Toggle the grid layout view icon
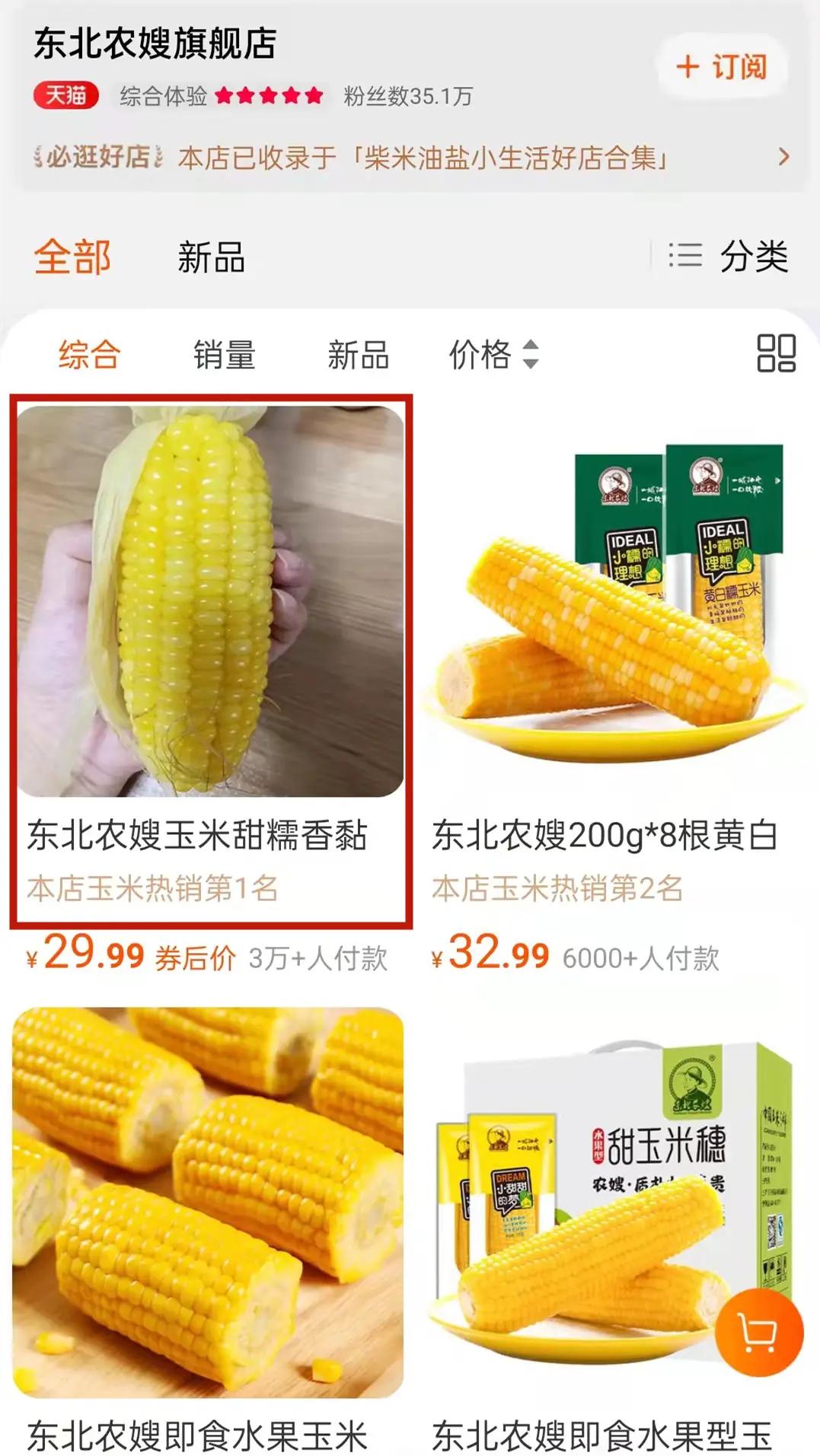The width and height of the screenshot is (820, 1456). (x=776, y=353)
